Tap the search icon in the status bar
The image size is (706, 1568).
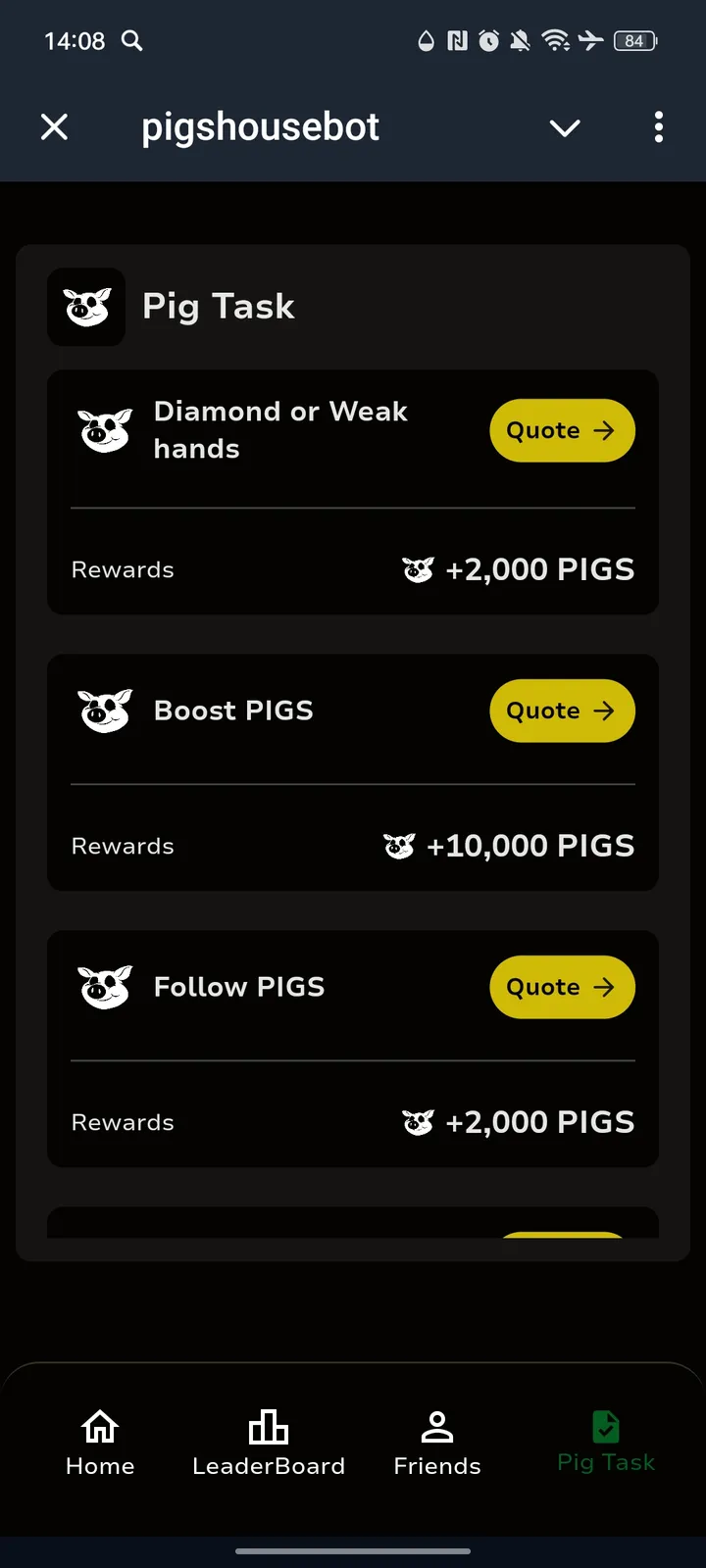[131, 41]
